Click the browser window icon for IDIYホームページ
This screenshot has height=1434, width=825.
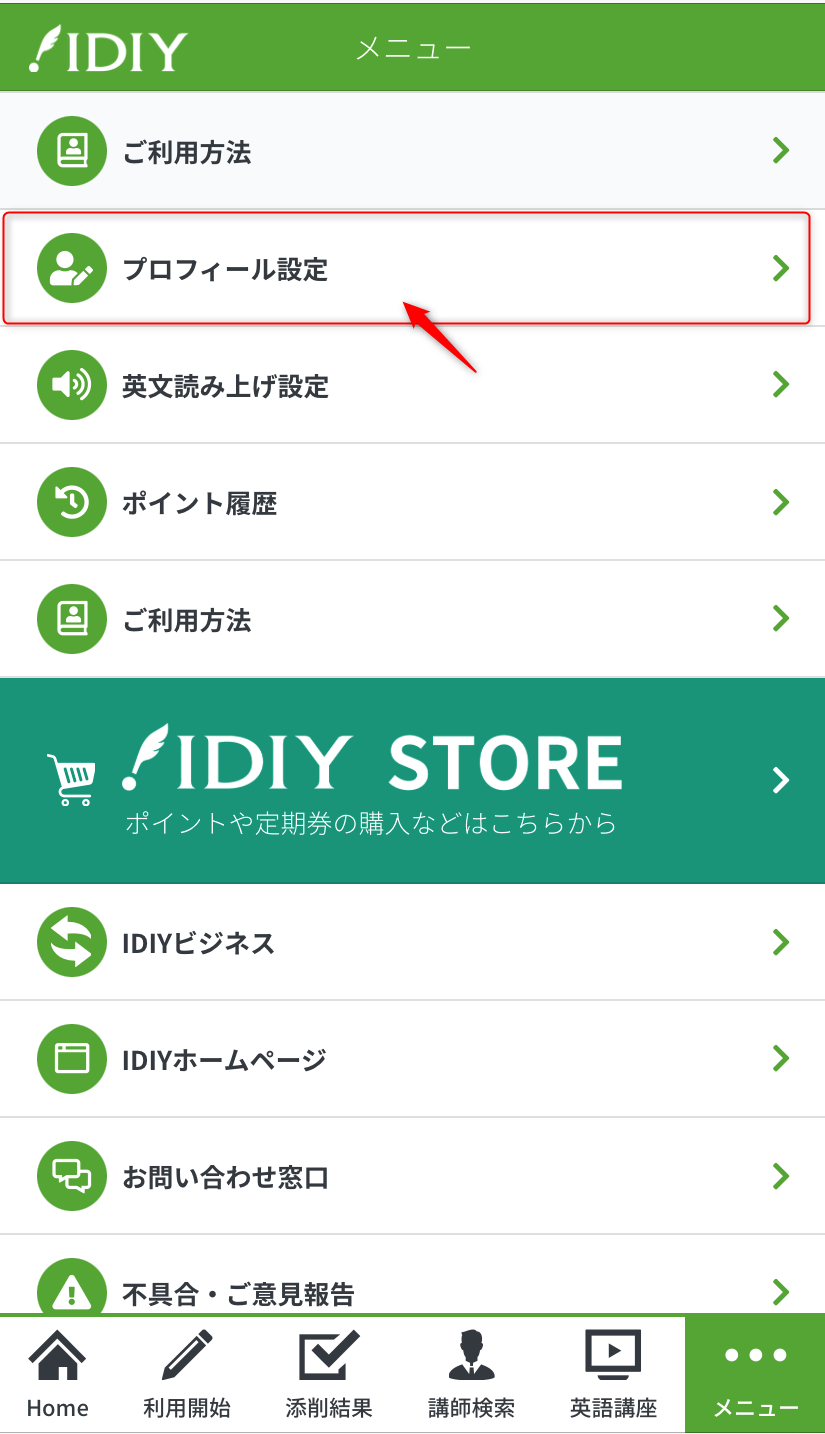coord(71,1058)
